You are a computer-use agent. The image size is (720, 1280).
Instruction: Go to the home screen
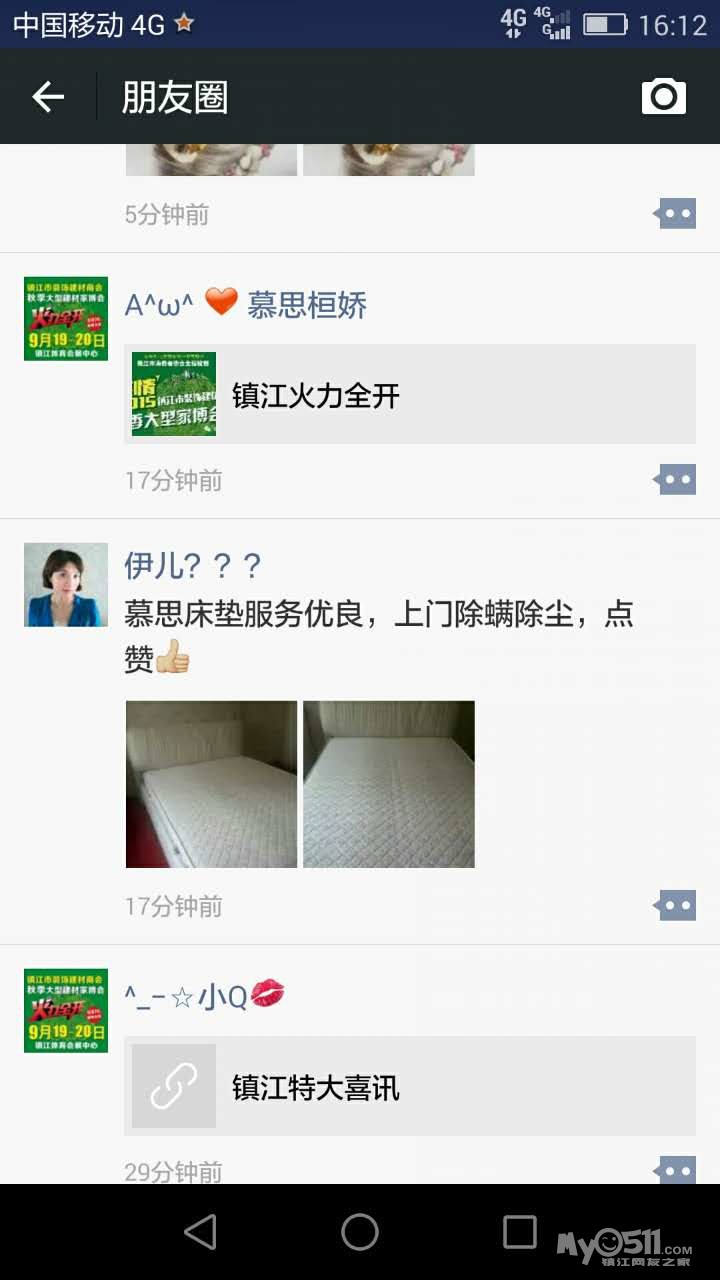click(360, 1232)
